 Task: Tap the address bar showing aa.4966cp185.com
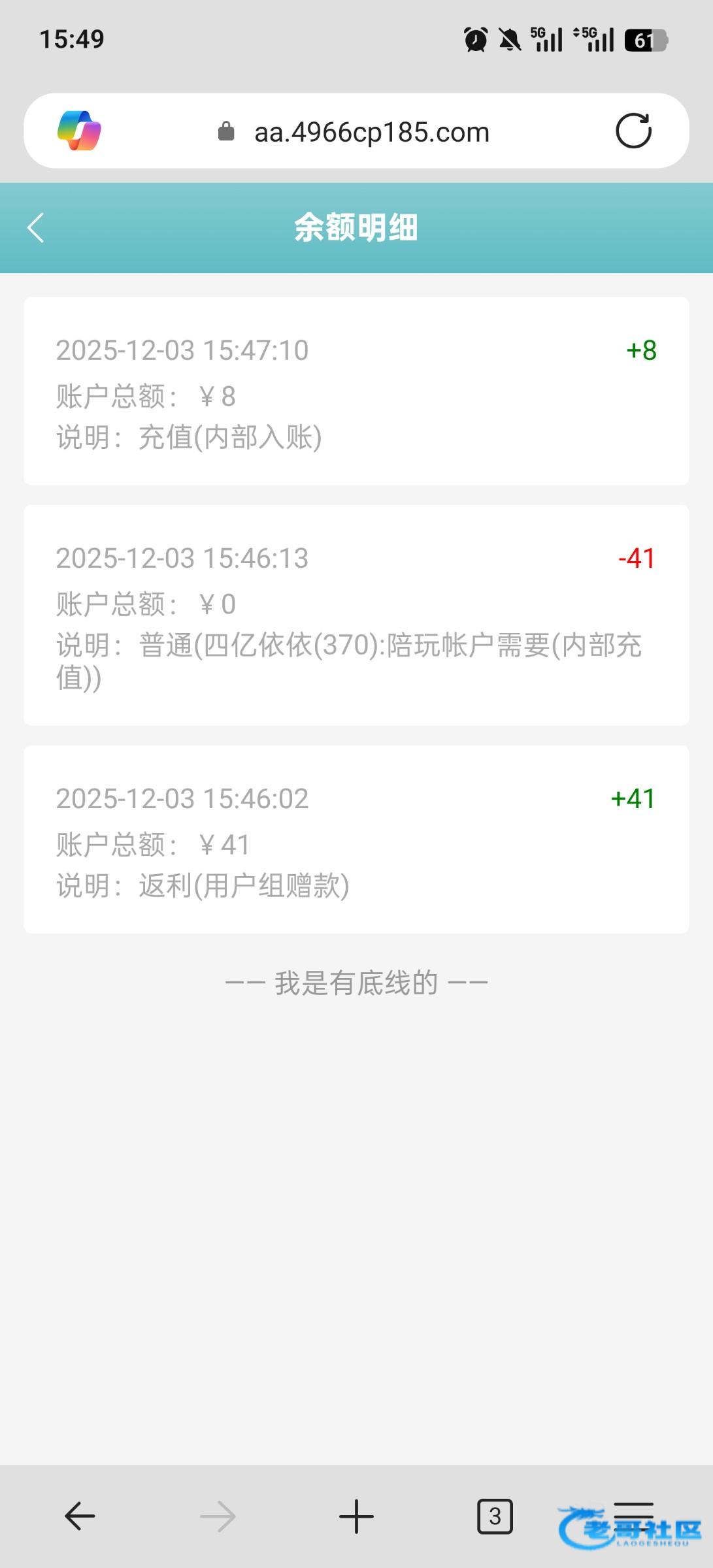(x=371, y=133)
